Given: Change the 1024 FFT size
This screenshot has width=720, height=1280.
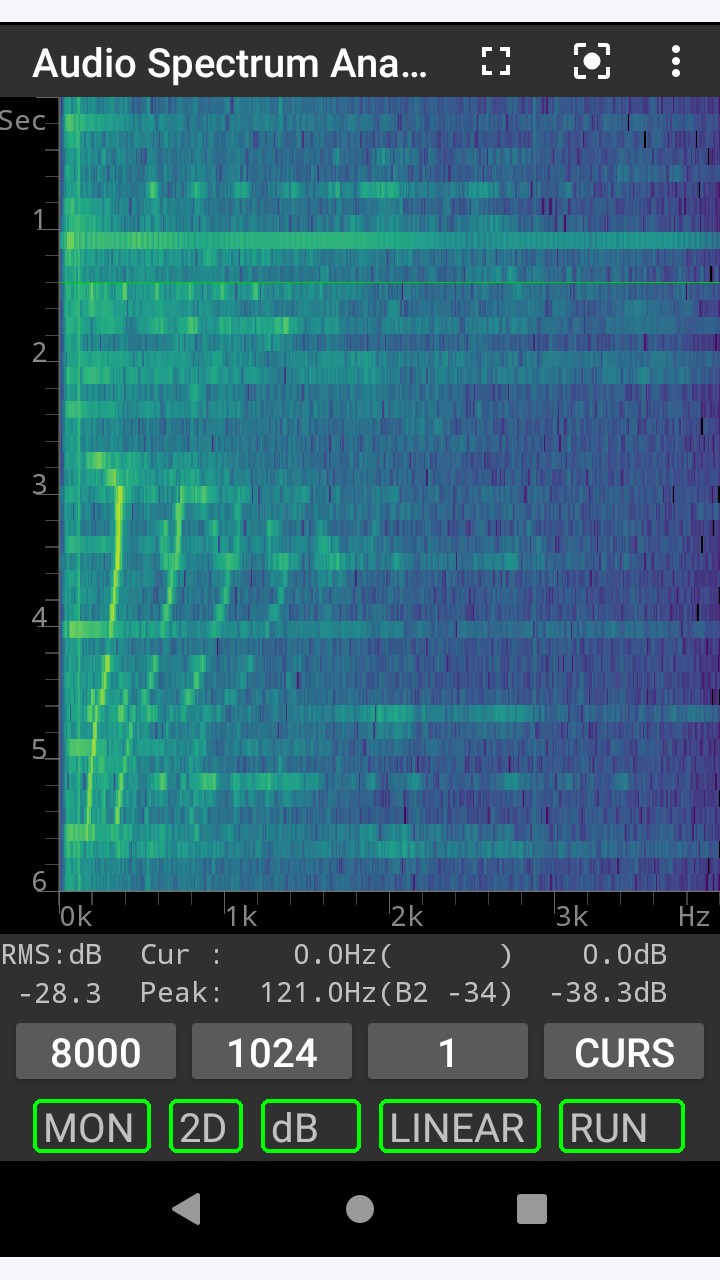Looking at the screenshot, I should pos(272,1051).
